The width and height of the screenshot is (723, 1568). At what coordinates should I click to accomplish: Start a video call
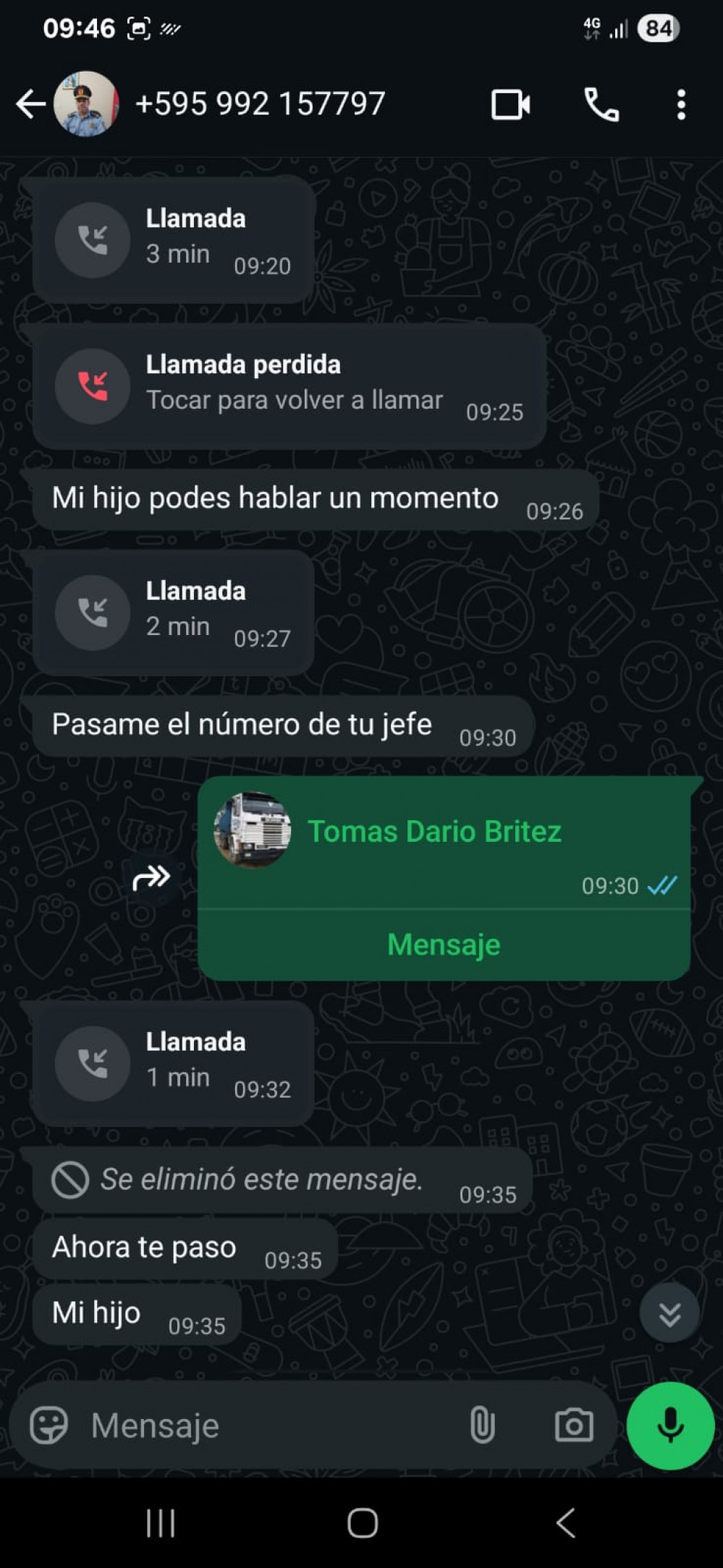click(x=510, y=104)
